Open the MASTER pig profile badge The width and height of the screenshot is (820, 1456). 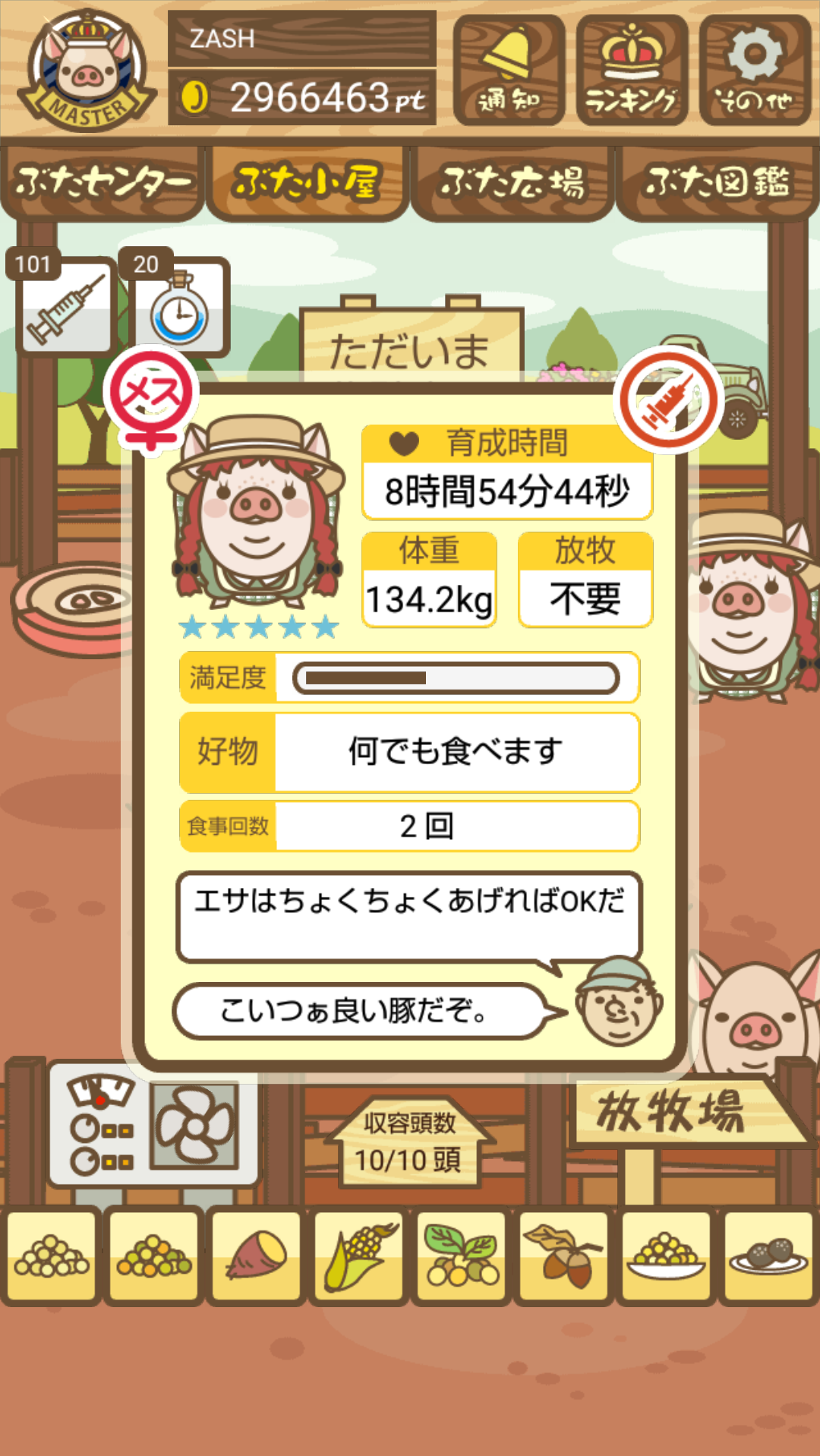tap(87, 70)
